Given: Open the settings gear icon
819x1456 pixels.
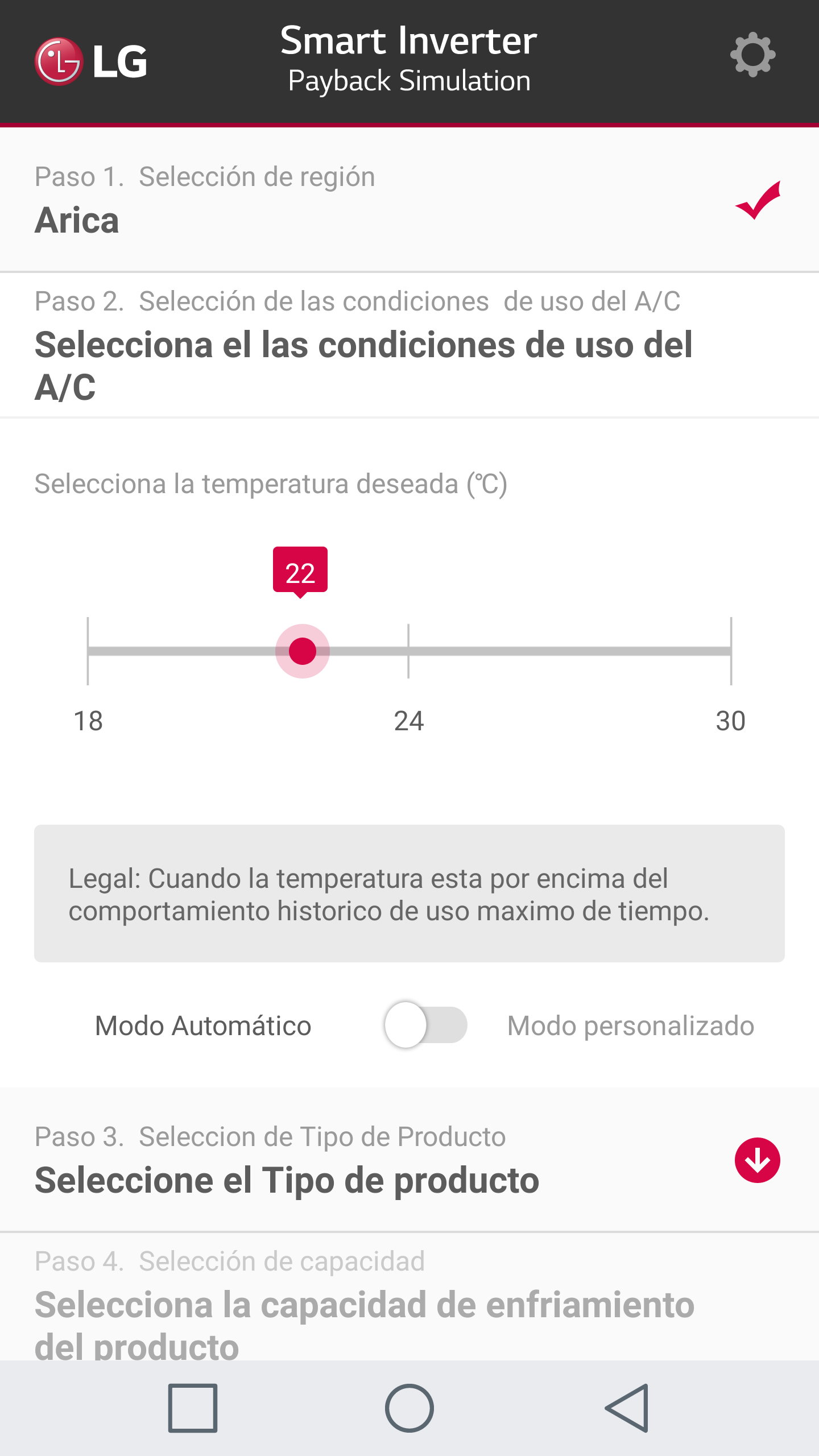Looking at the screenshot, I should pyautogui.click(x=752, y=55).
